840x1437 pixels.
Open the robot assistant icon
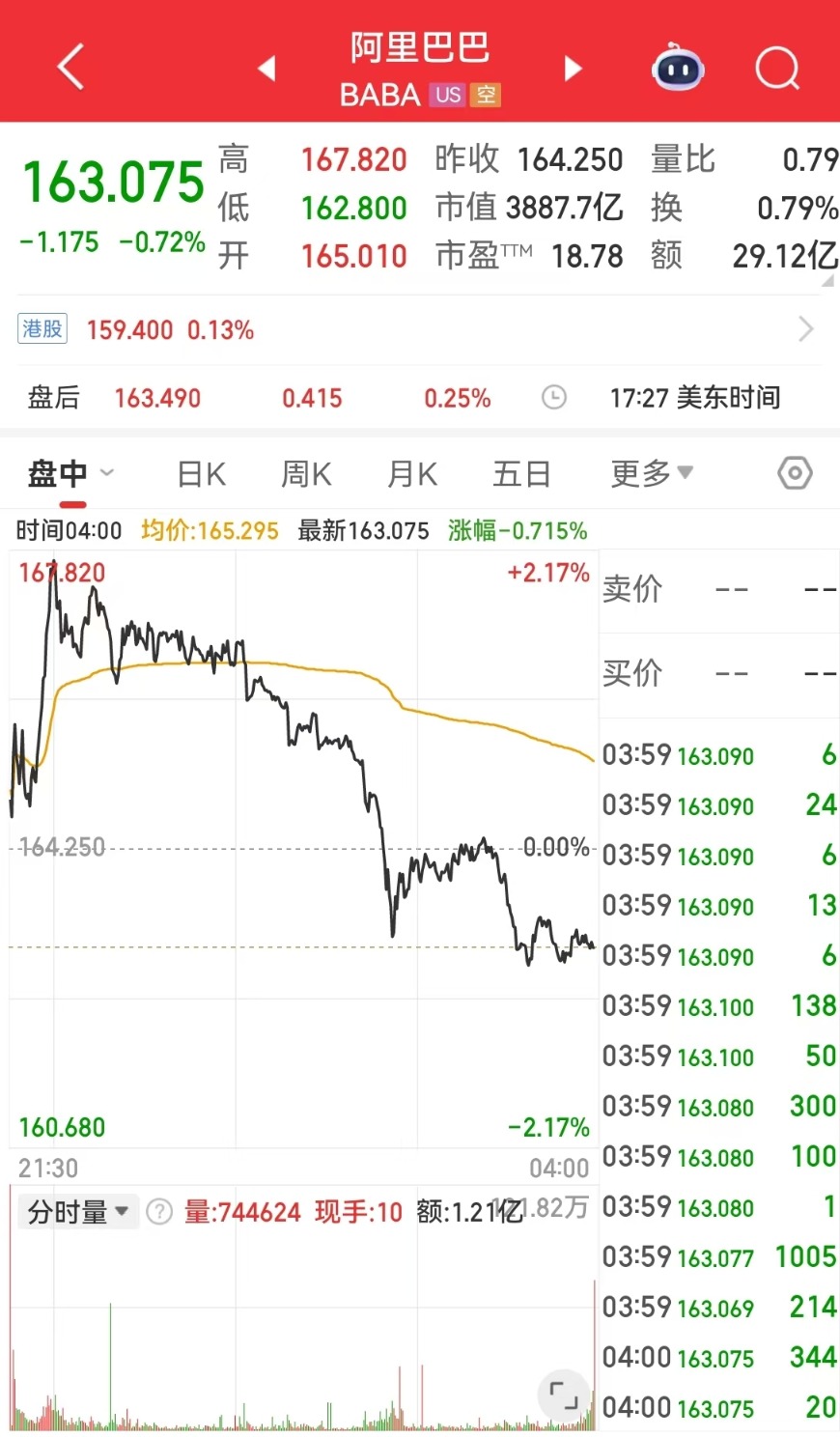tap(678, 67)
